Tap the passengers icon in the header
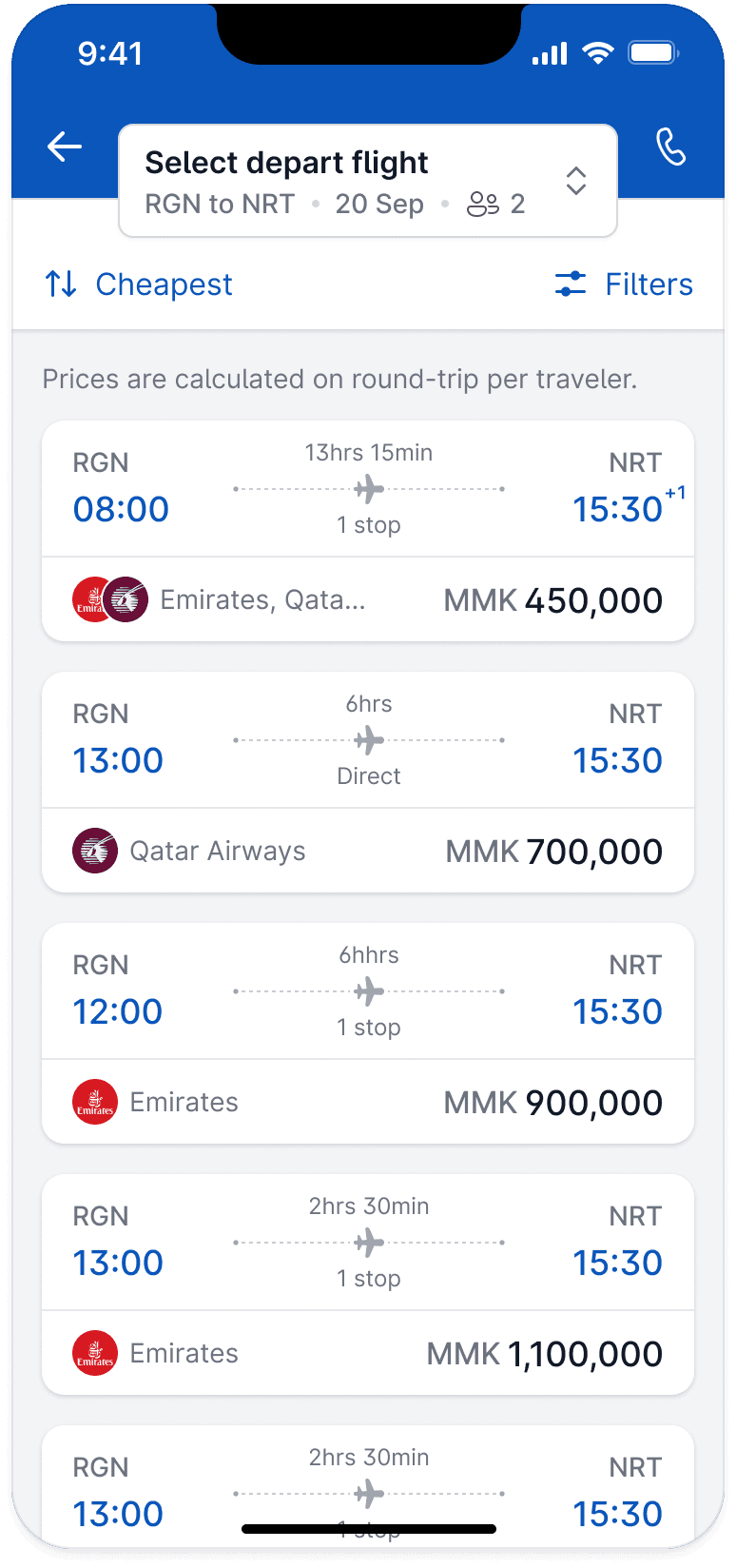Viewport: 736px width, 1568px height. (485, 203)
